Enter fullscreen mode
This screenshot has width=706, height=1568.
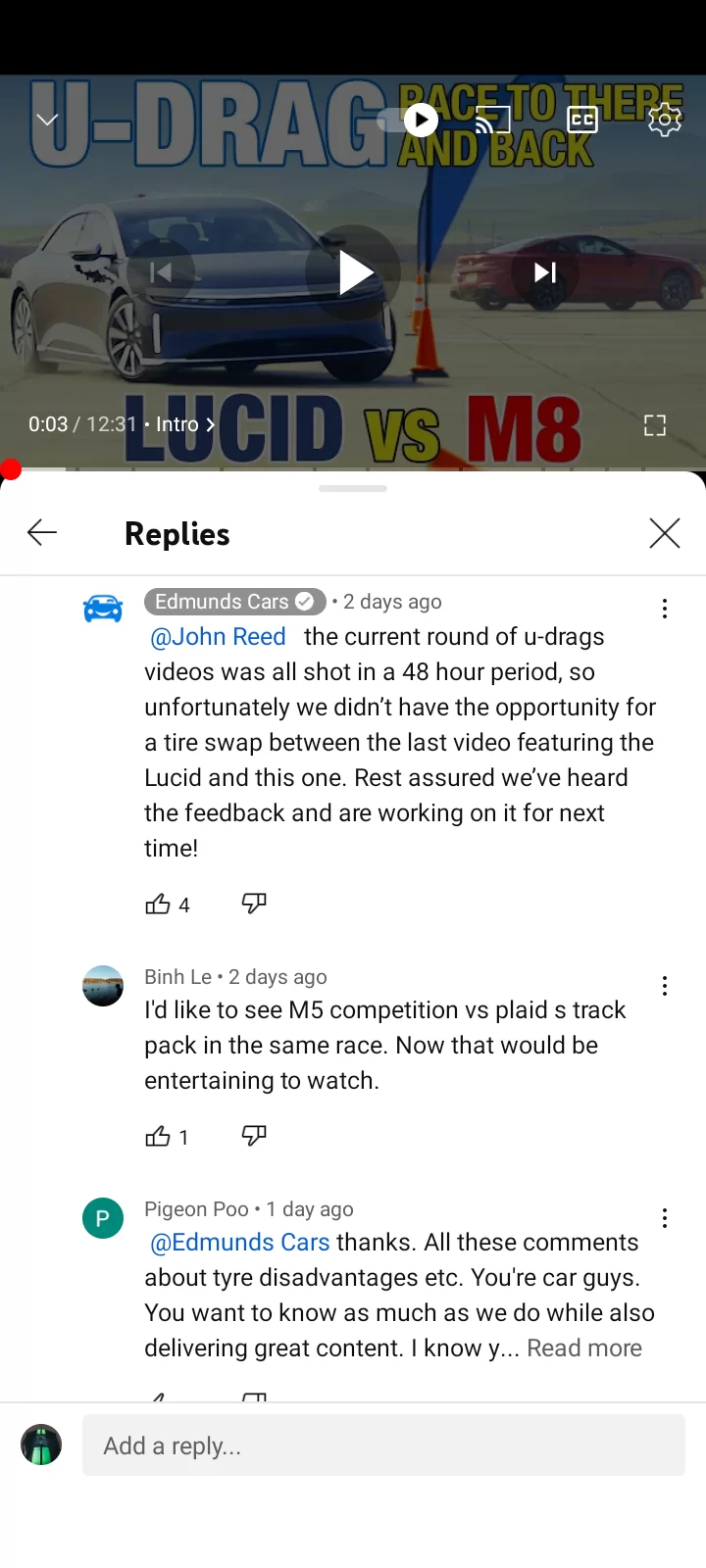(655, 424)
